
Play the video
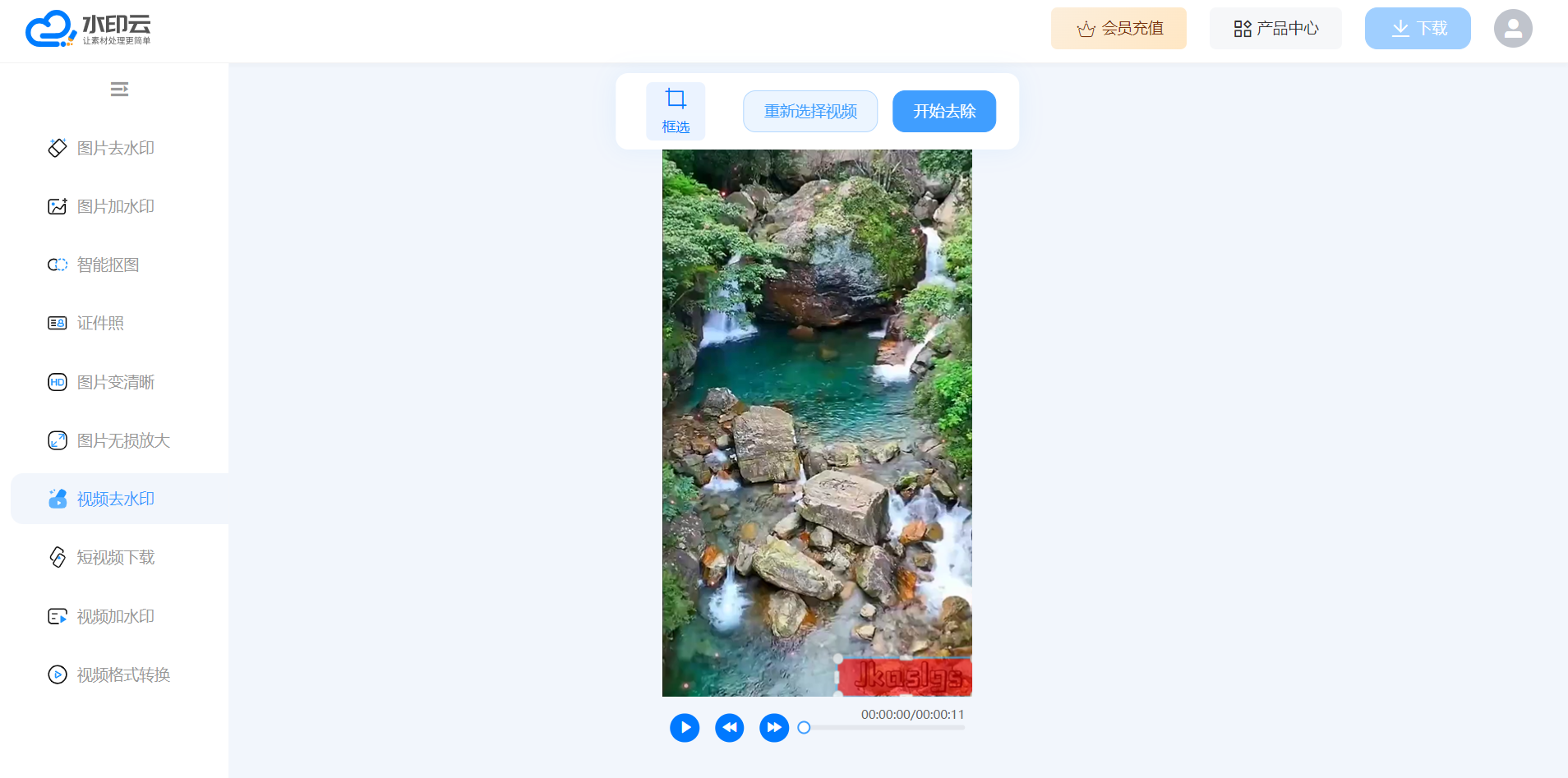685,727
